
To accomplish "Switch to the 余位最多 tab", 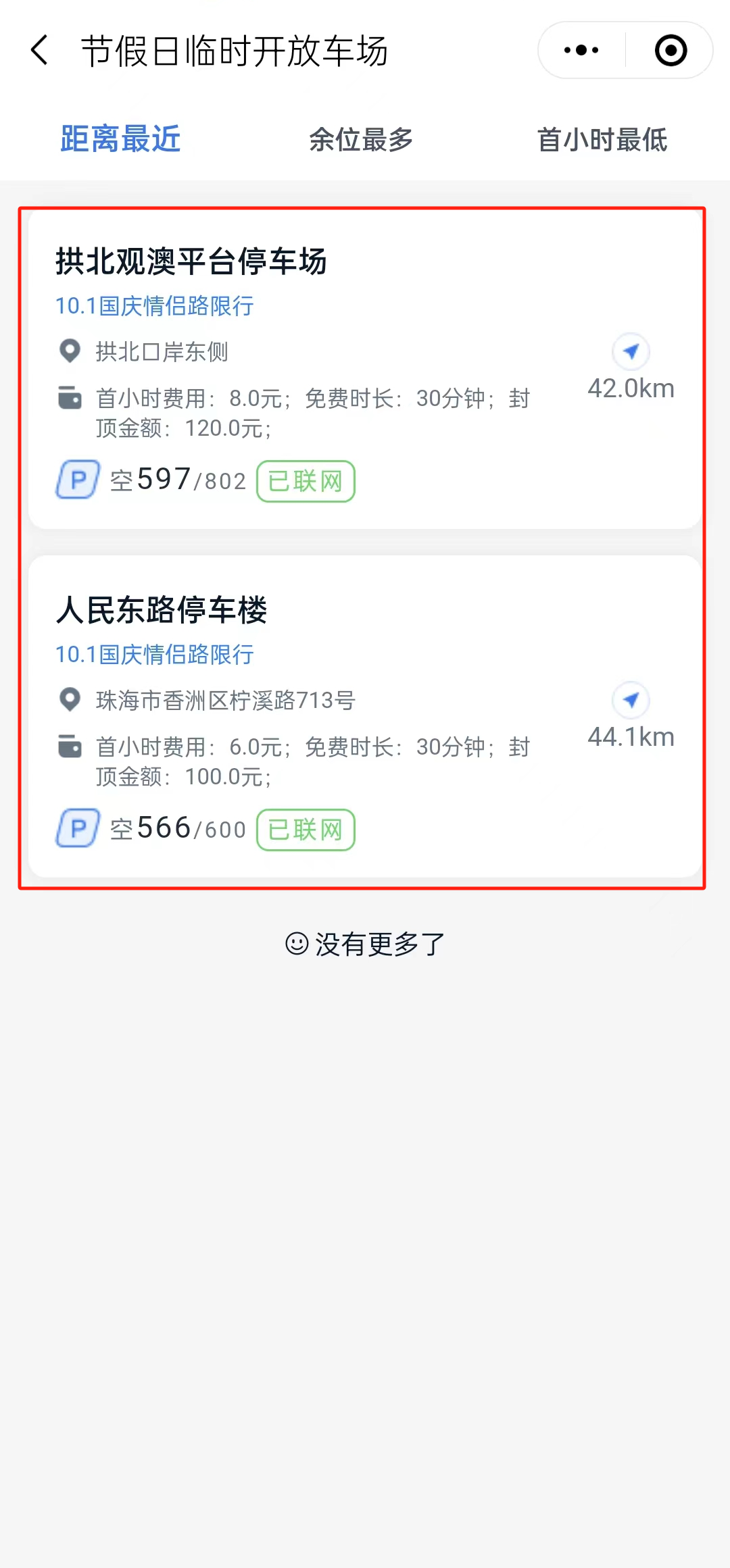I will [361, 140].
